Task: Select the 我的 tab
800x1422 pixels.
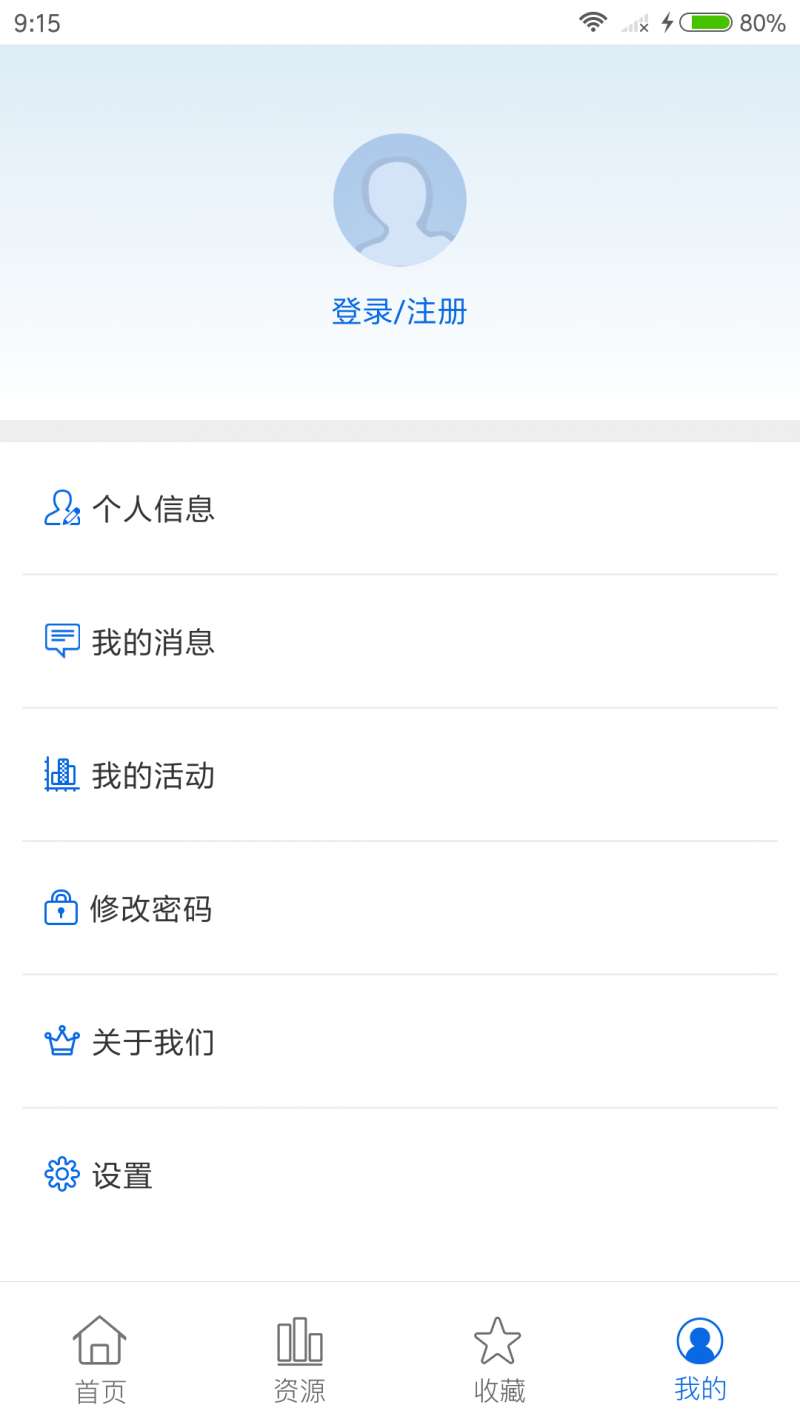Action: [700, 1360]
